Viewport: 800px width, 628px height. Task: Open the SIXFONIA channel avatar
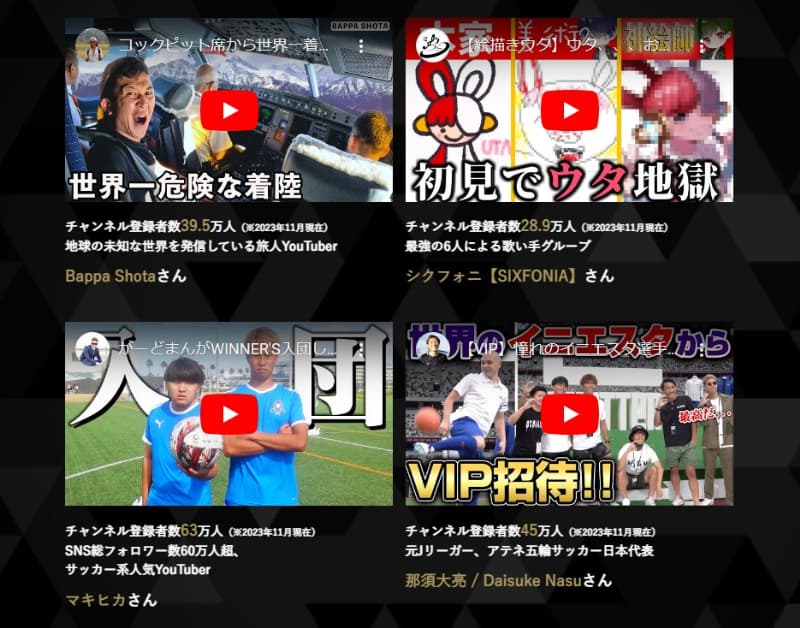[434, 45]
